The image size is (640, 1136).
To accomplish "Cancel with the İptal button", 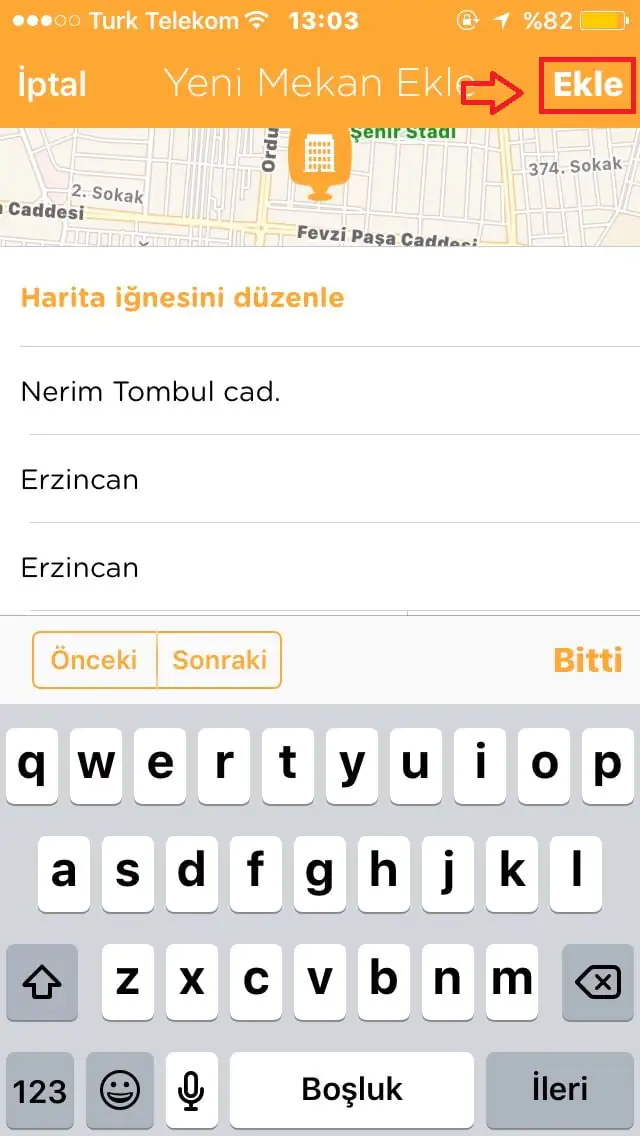I will (52, 84).
